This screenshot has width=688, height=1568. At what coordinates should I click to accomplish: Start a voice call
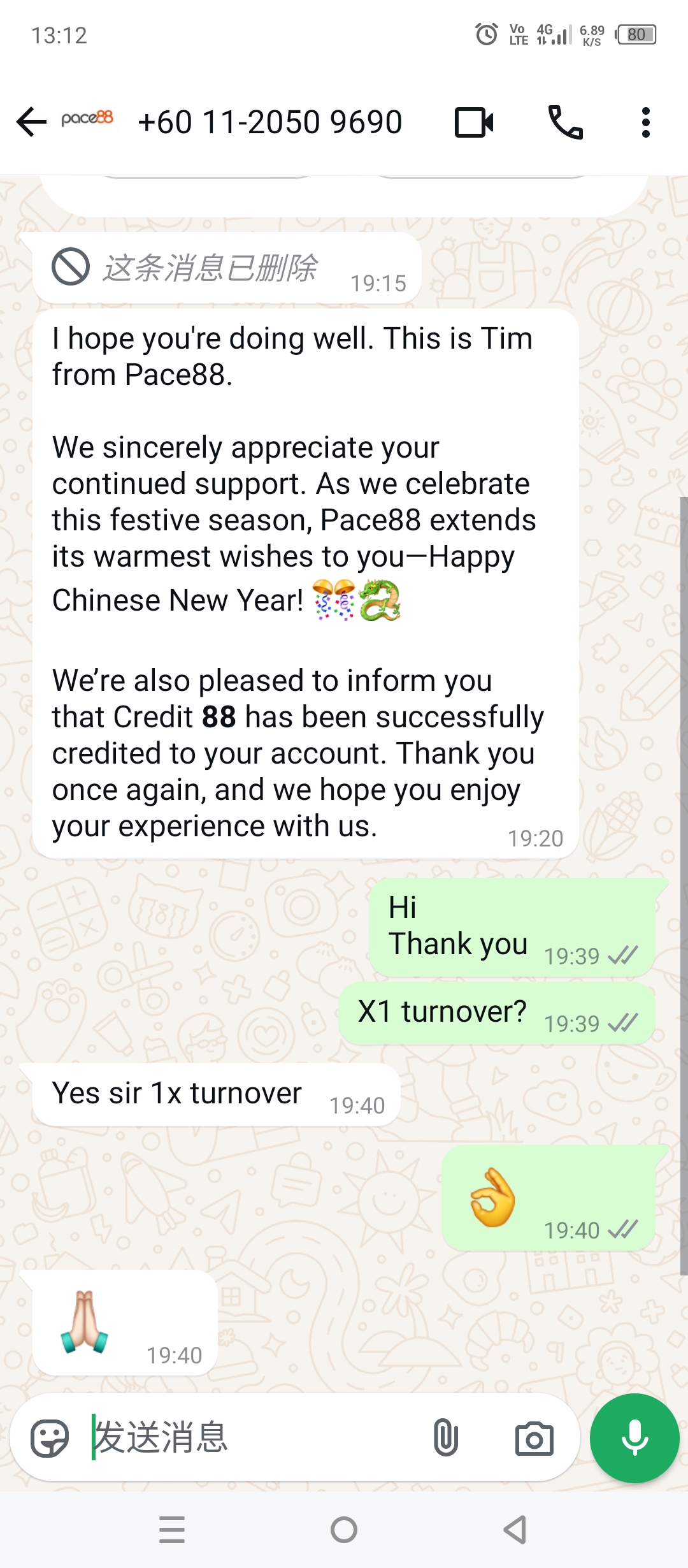(565, 122)
